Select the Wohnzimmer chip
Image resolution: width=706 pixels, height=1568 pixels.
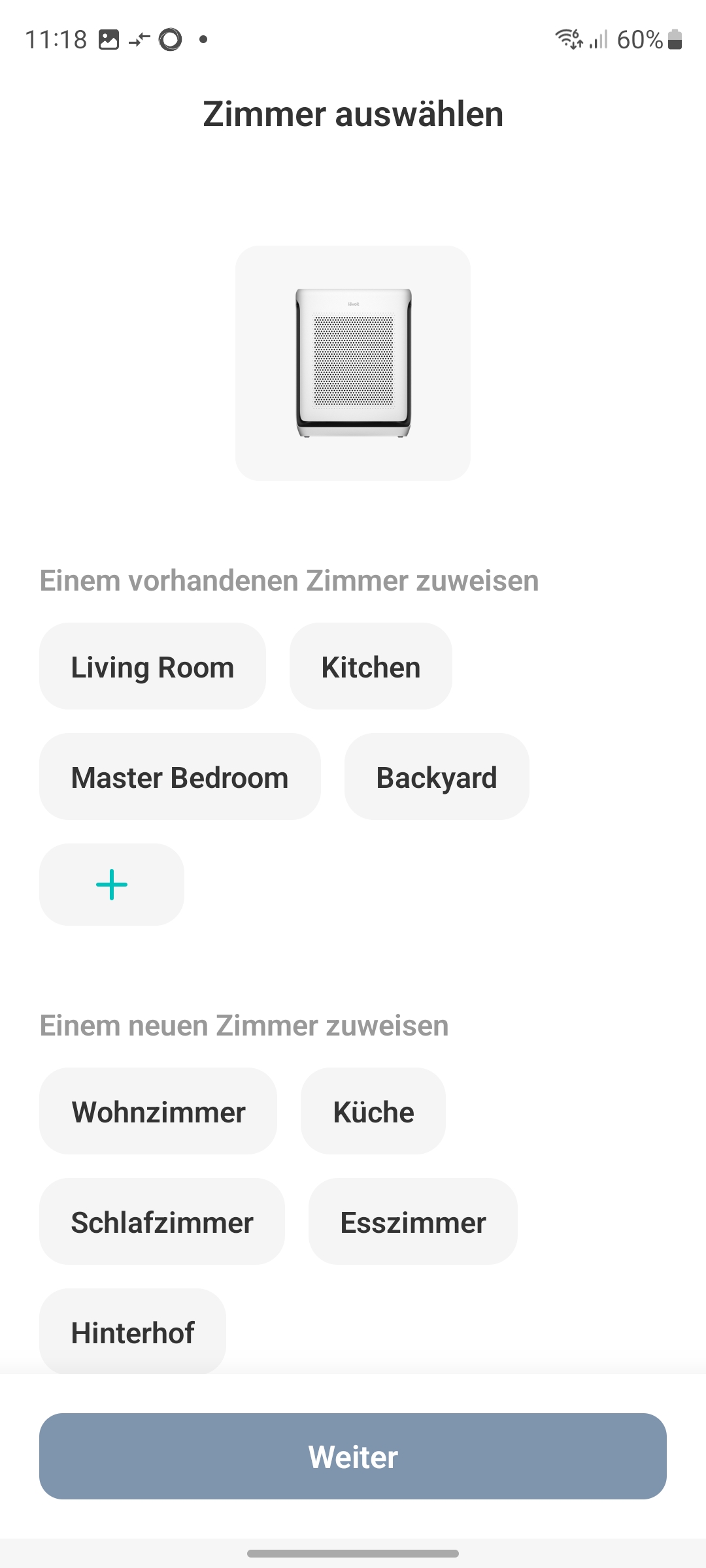coord(158,1111)
